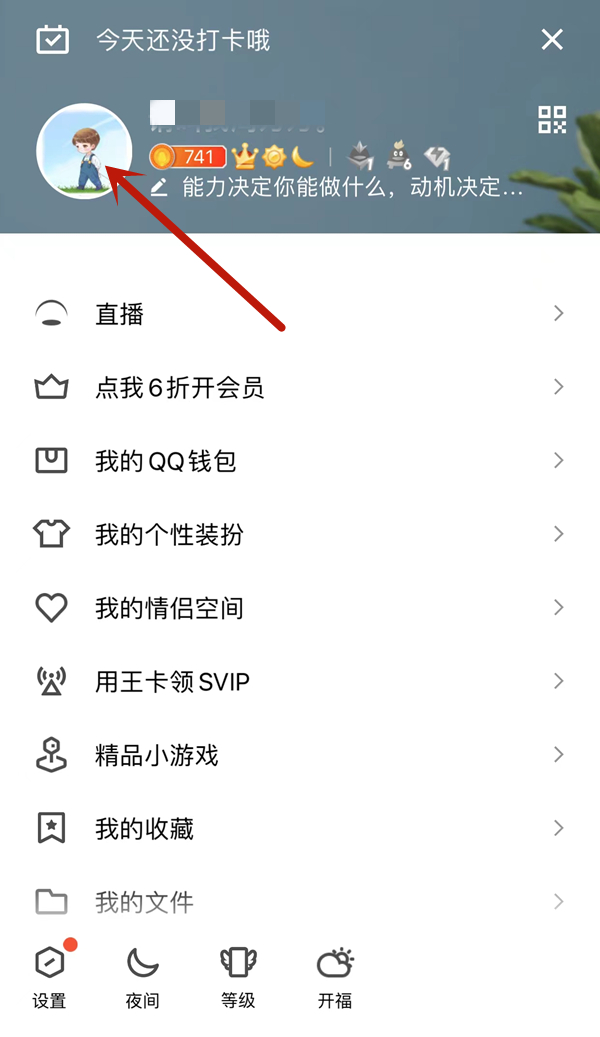Open 点我6折开会员 membership offer
This screenshot has width=600, height=1037.
(x=300, y=387)
